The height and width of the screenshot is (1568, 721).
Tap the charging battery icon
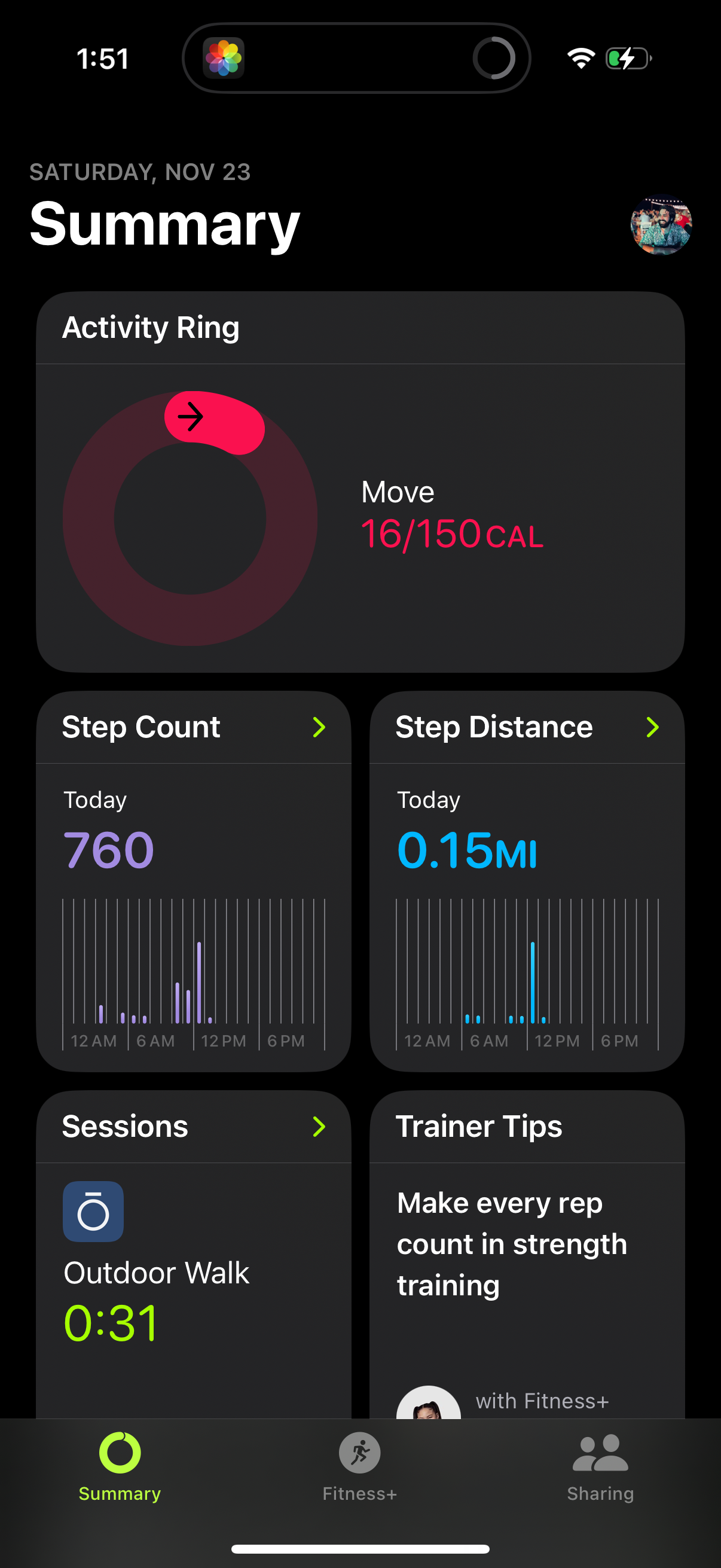tap(628, 59)
